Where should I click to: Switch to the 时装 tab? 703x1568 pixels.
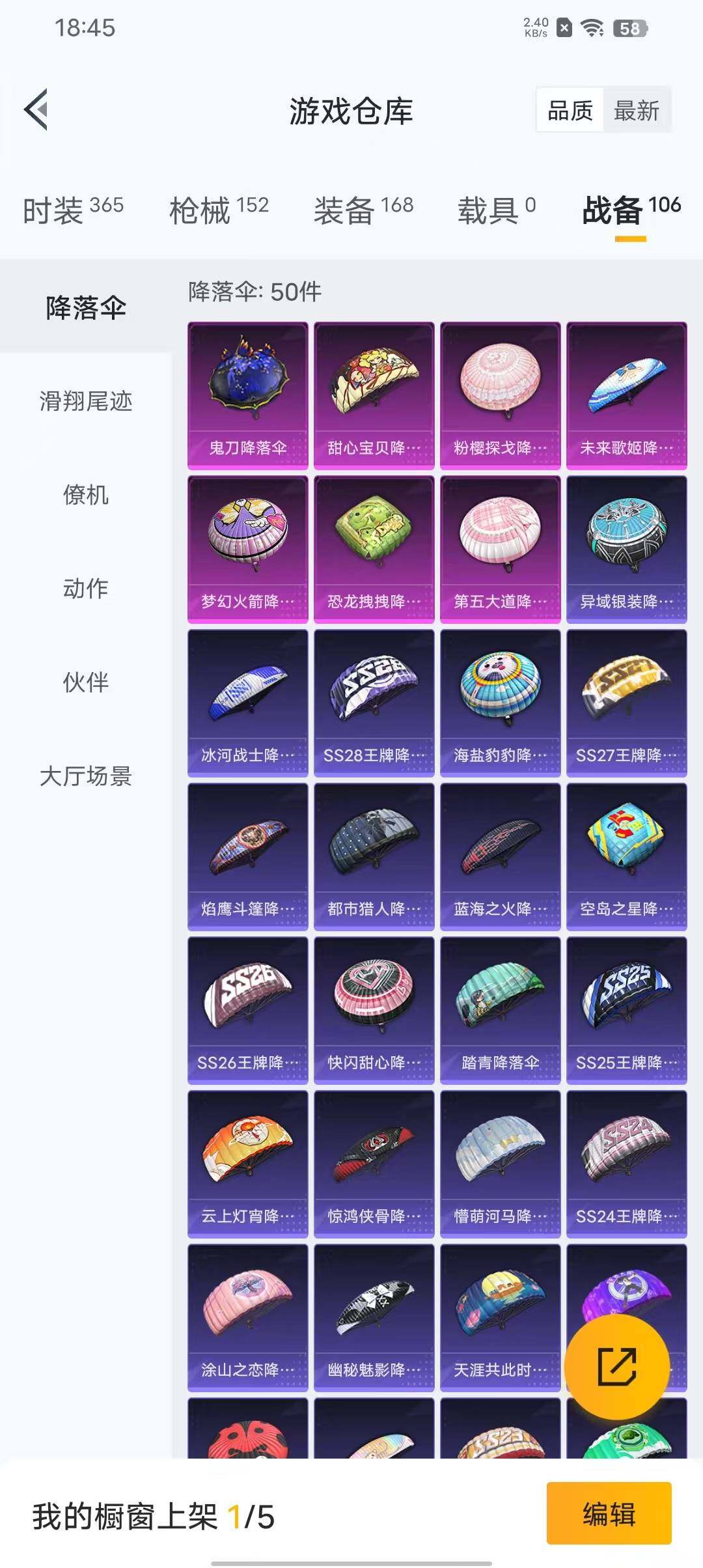(x=73, y=210)
